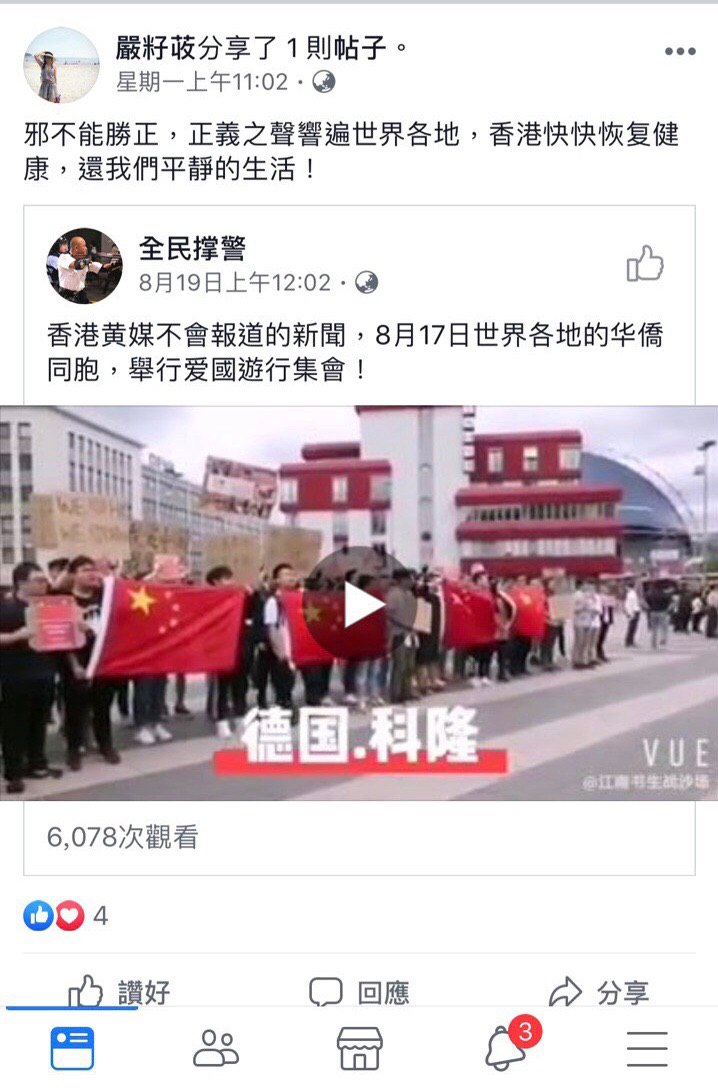
Task: View the reactions list showing 4
Action: (66, 915)
